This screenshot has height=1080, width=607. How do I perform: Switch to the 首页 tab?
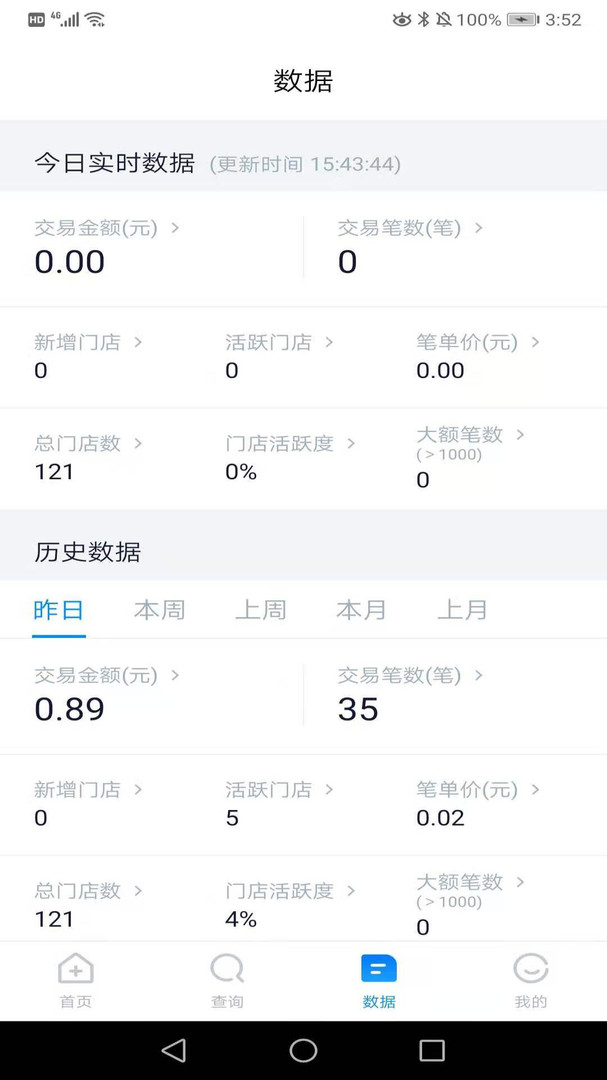point(76,980)
